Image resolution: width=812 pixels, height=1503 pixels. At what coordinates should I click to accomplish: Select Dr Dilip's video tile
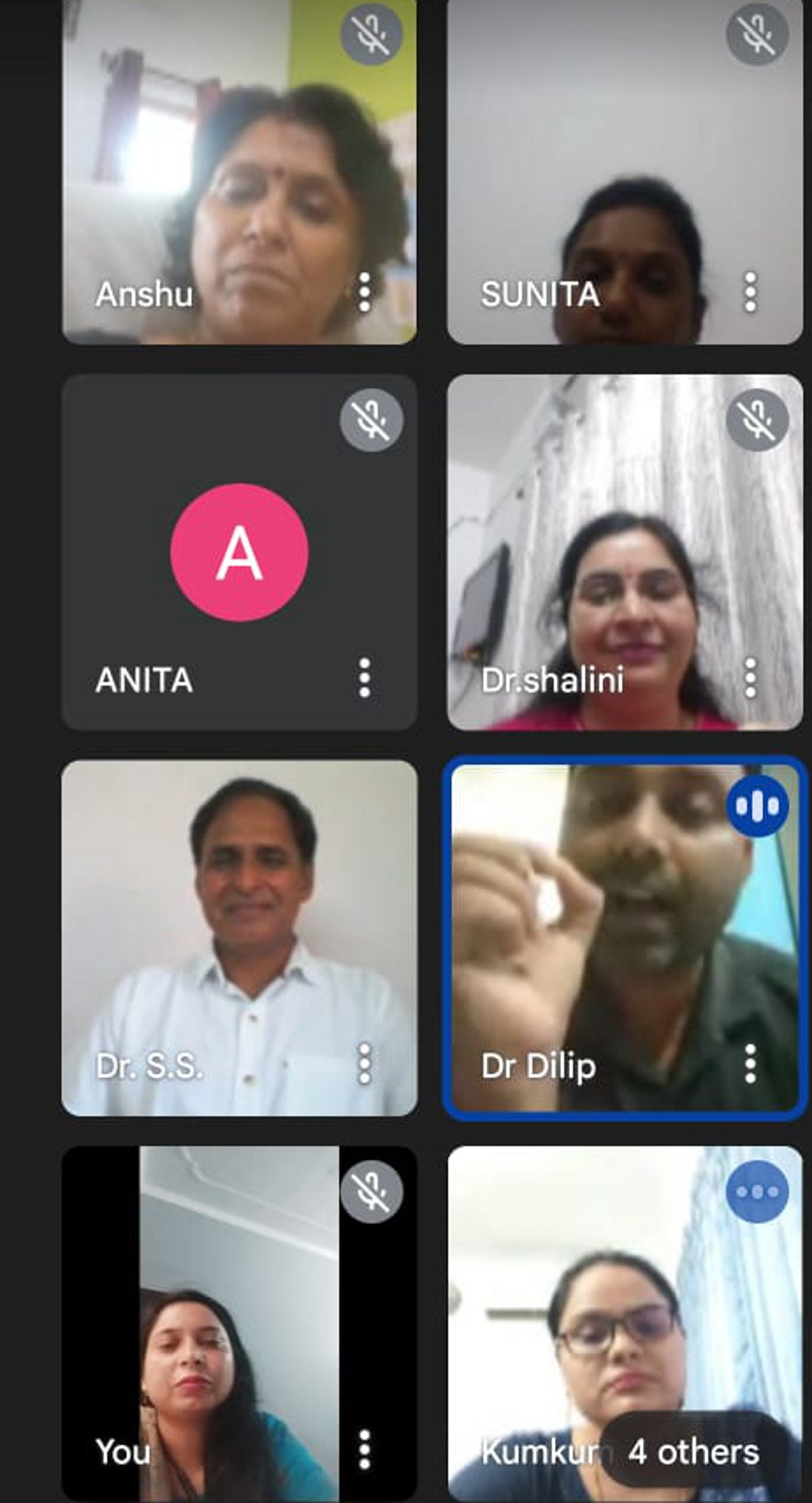click(624, 938)
